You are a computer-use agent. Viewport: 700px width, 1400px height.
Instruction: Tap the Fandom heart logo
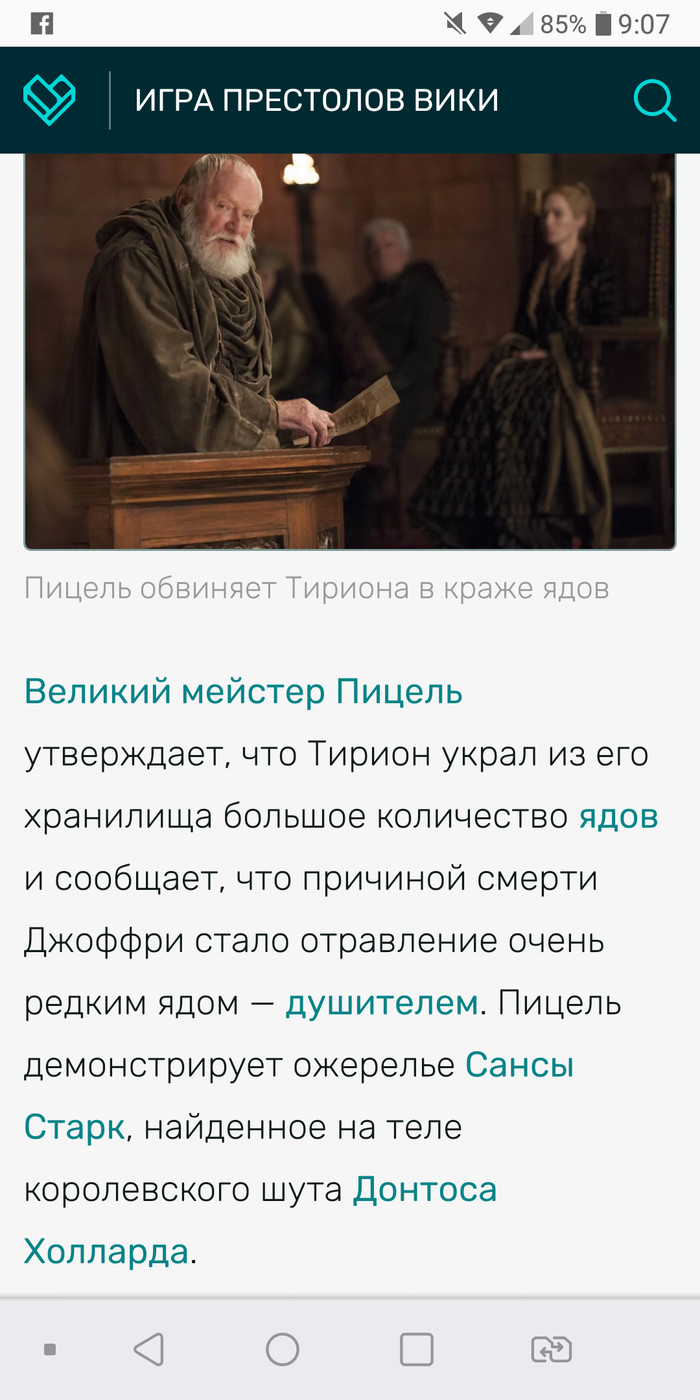pos(49,100)
